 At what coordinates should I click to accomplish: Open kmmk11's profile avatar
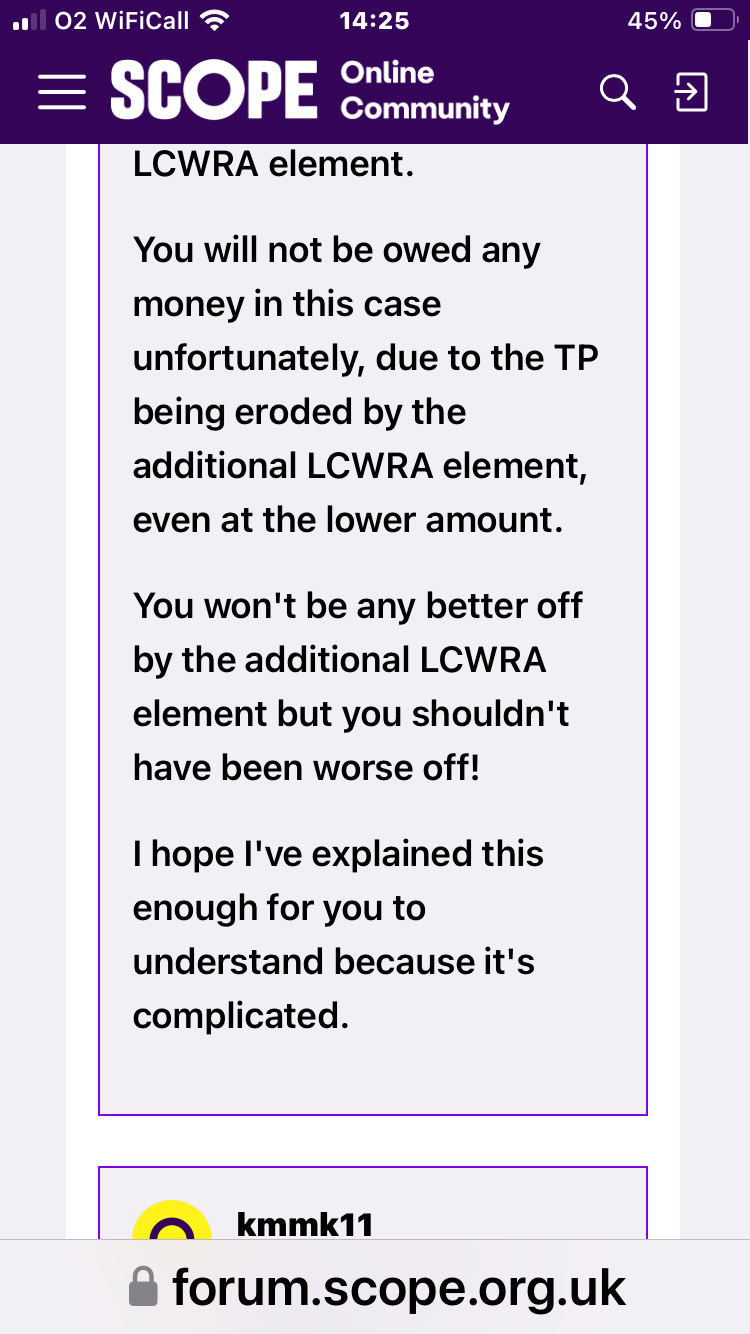[172, 1220]
